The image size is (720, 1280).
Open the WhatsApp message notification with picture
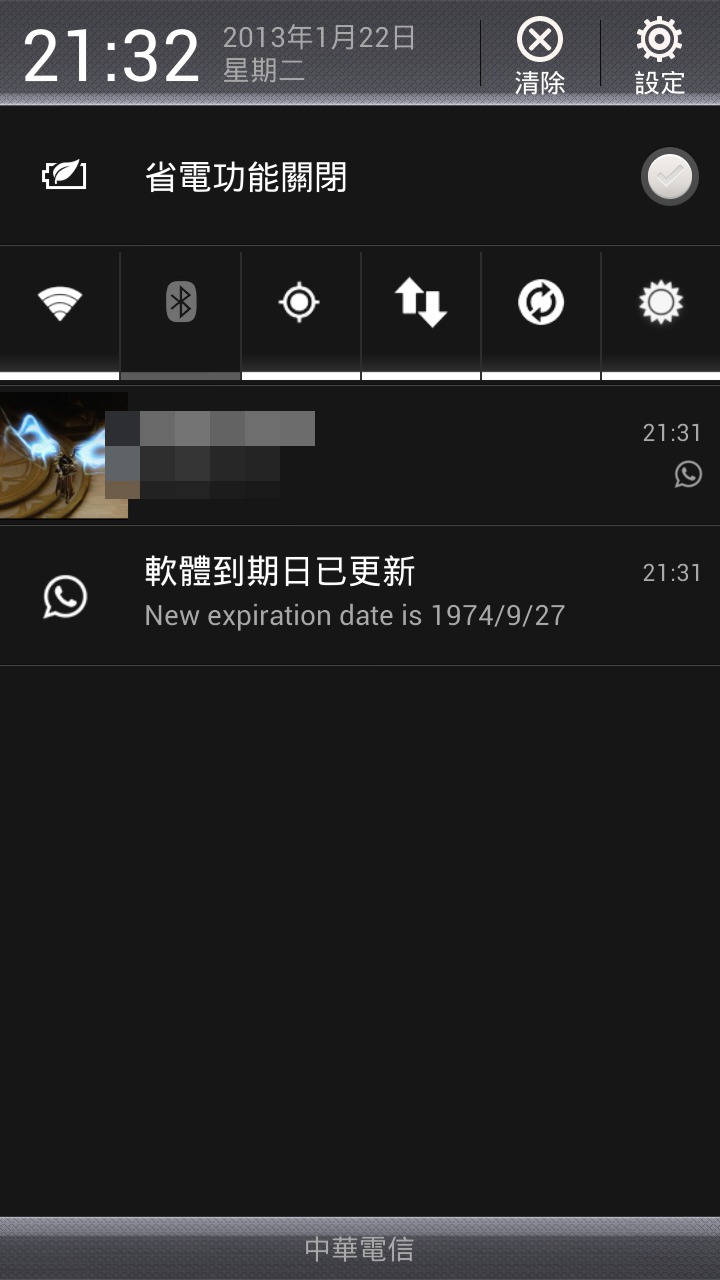tap(360, 456)
